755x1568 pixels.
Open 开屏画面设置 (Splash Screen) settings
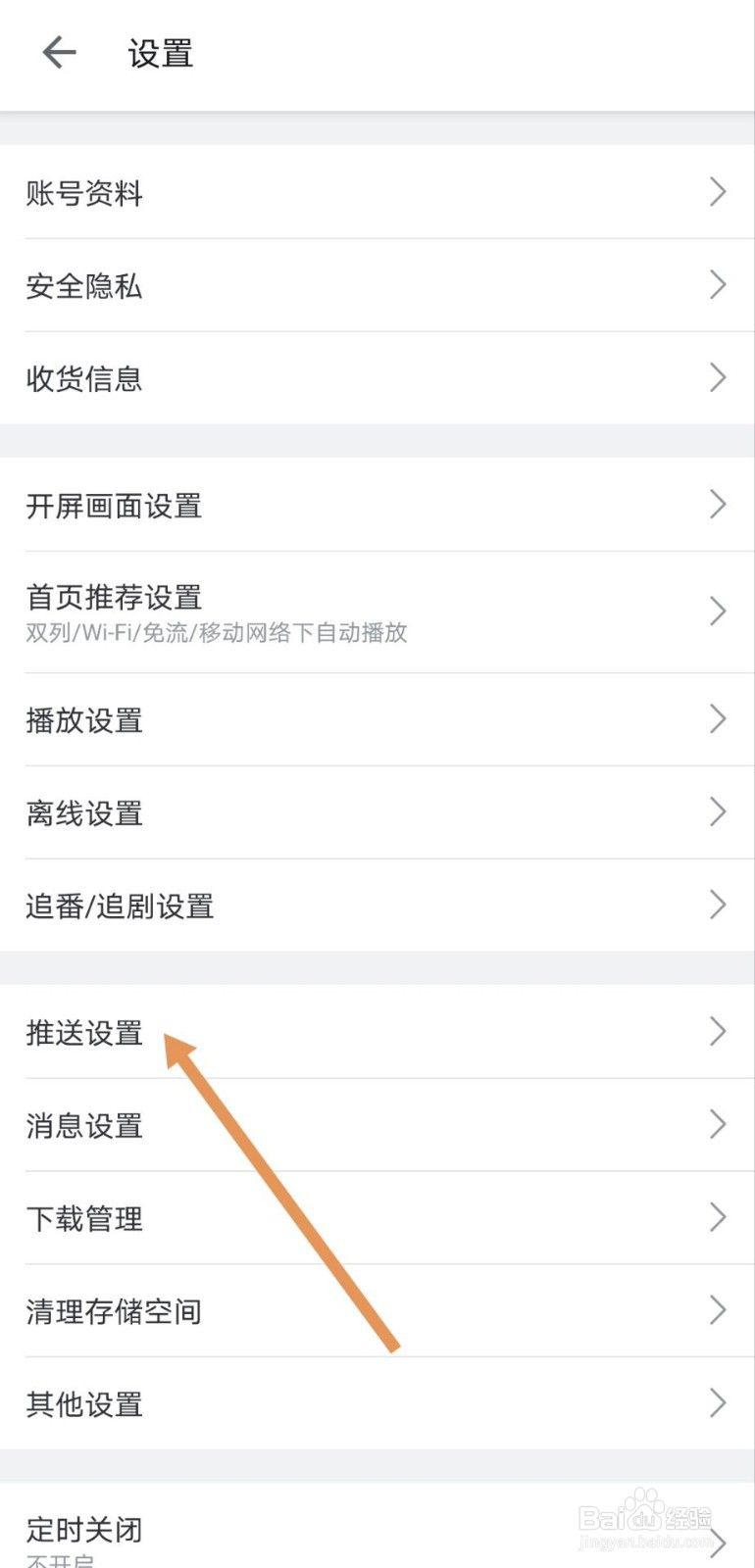[x=377, y=506]
